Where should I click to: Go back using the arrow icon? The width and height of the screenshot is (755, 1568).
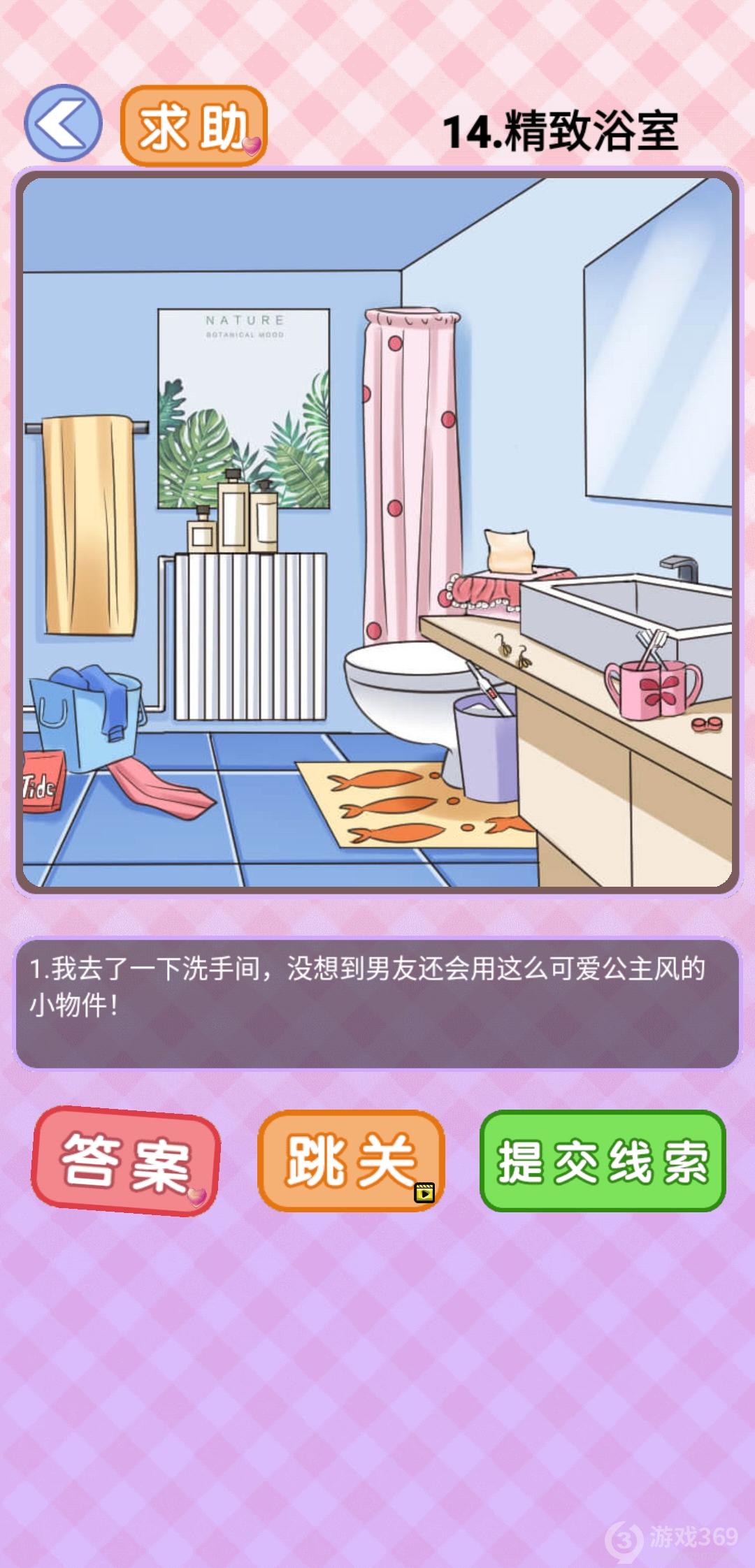[x=63, y=124]
